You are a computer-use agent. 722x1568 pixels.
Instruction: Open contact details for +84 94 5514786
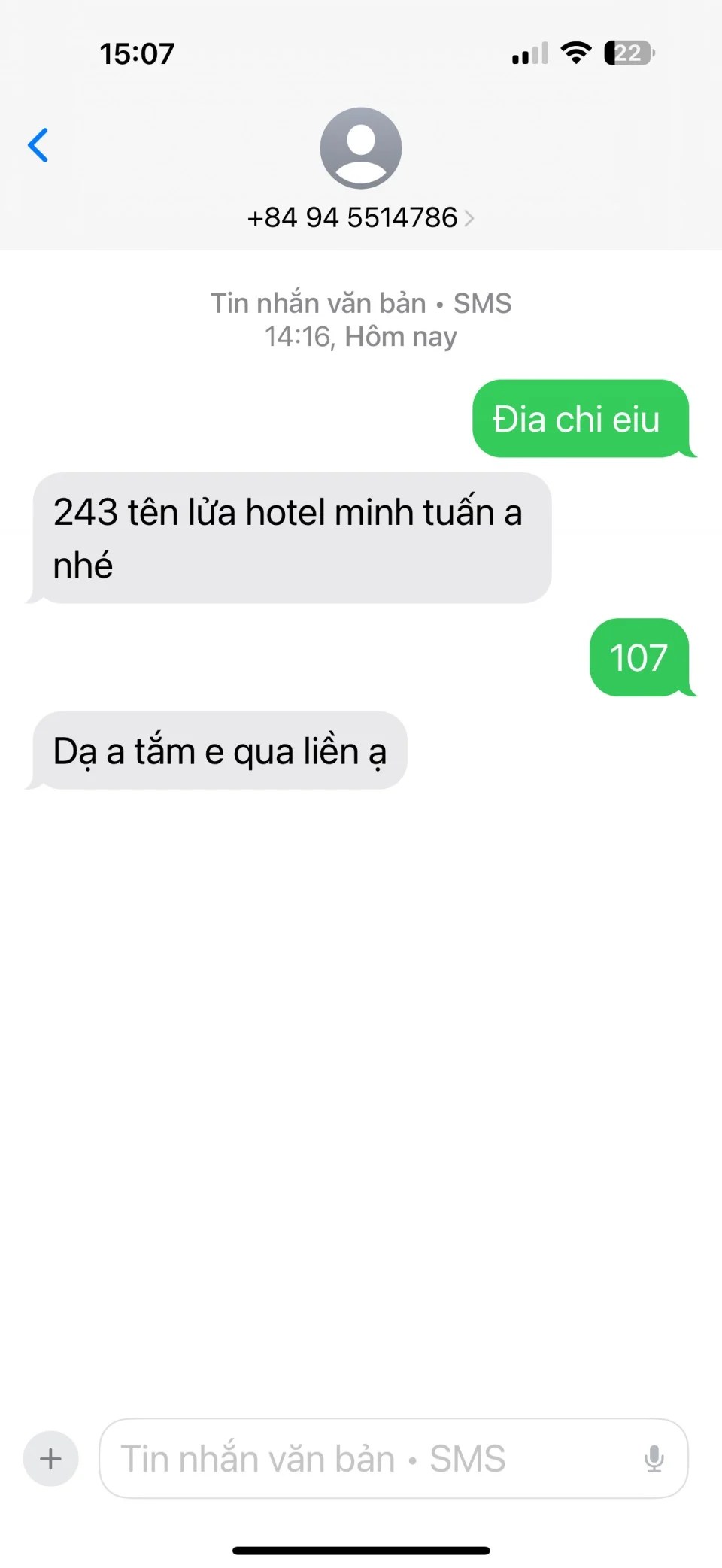coord(360,217)
